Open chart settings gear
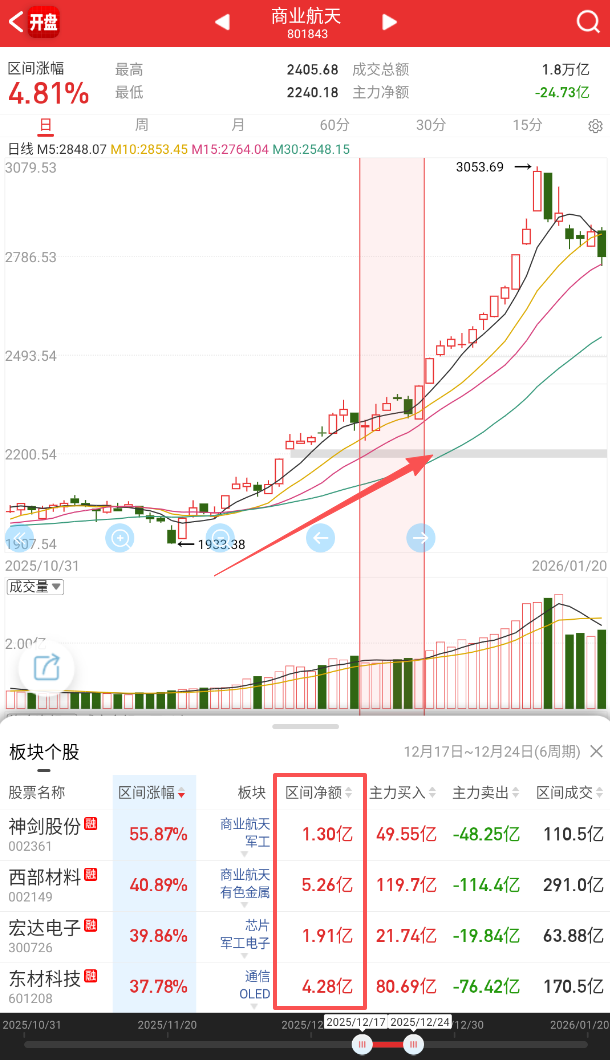The width and height of the screenshot is (610, 1060). pyautogui.click(x=595, y=126)
